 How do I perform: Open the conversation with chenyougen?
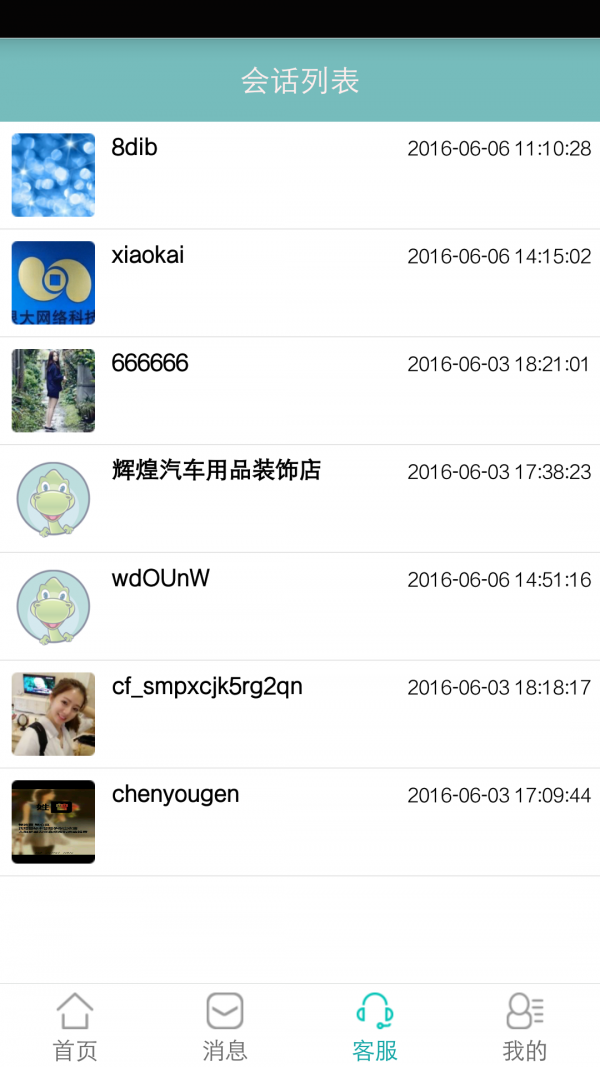[300, 823]
